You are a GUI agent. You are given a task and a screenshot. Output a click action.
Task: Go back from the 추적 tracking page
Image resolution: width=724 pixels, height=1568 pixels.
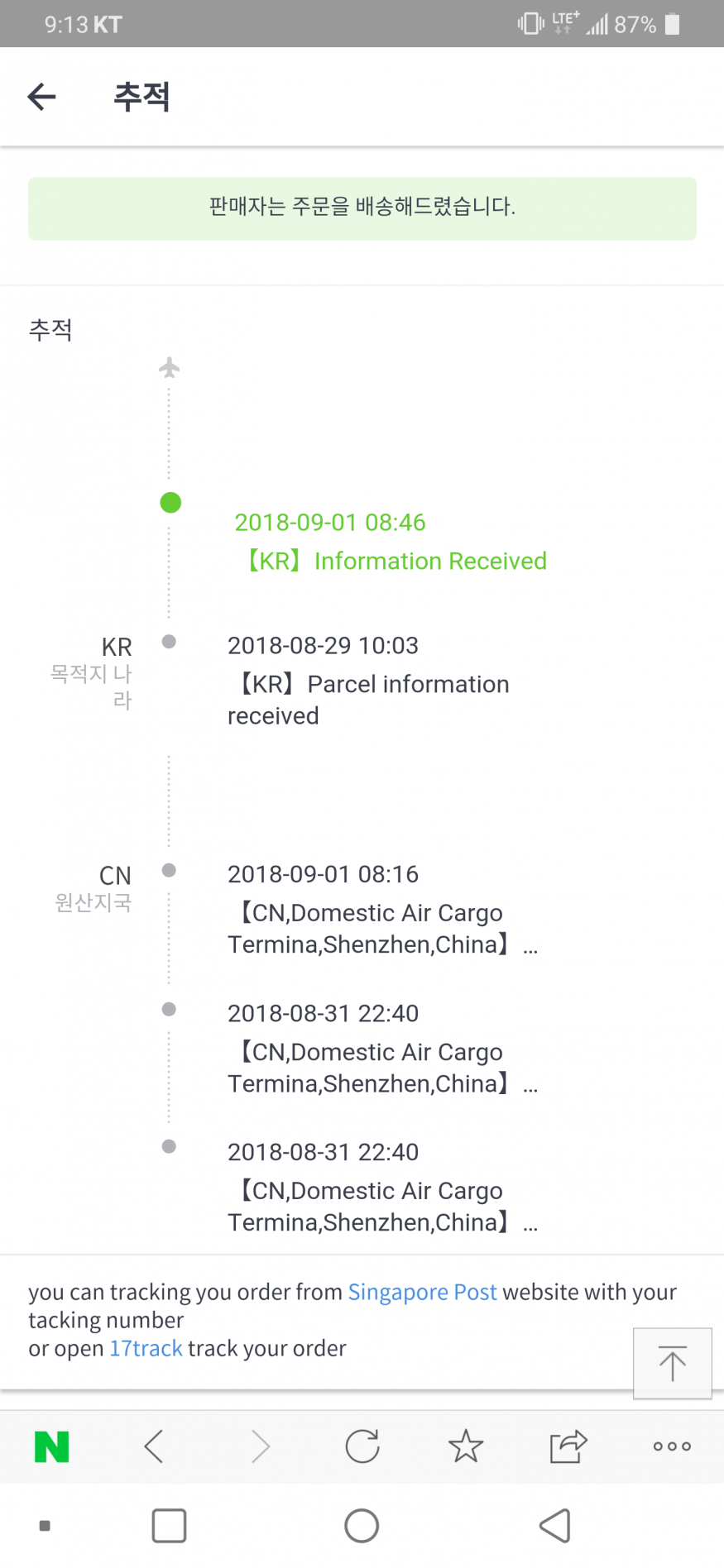click(x=41, y=97)
